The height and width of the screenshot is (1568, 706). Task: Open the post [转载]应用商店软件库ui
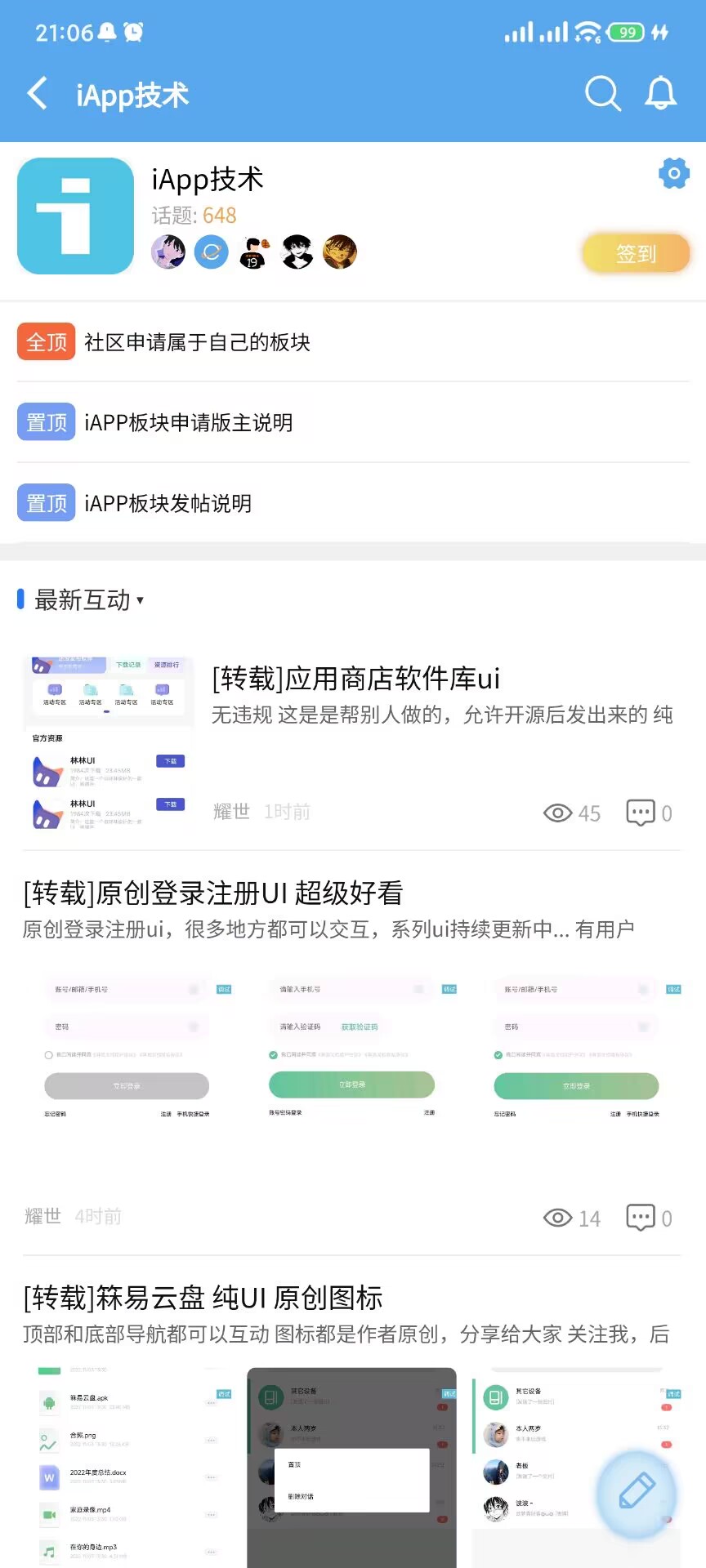(355, 679)
